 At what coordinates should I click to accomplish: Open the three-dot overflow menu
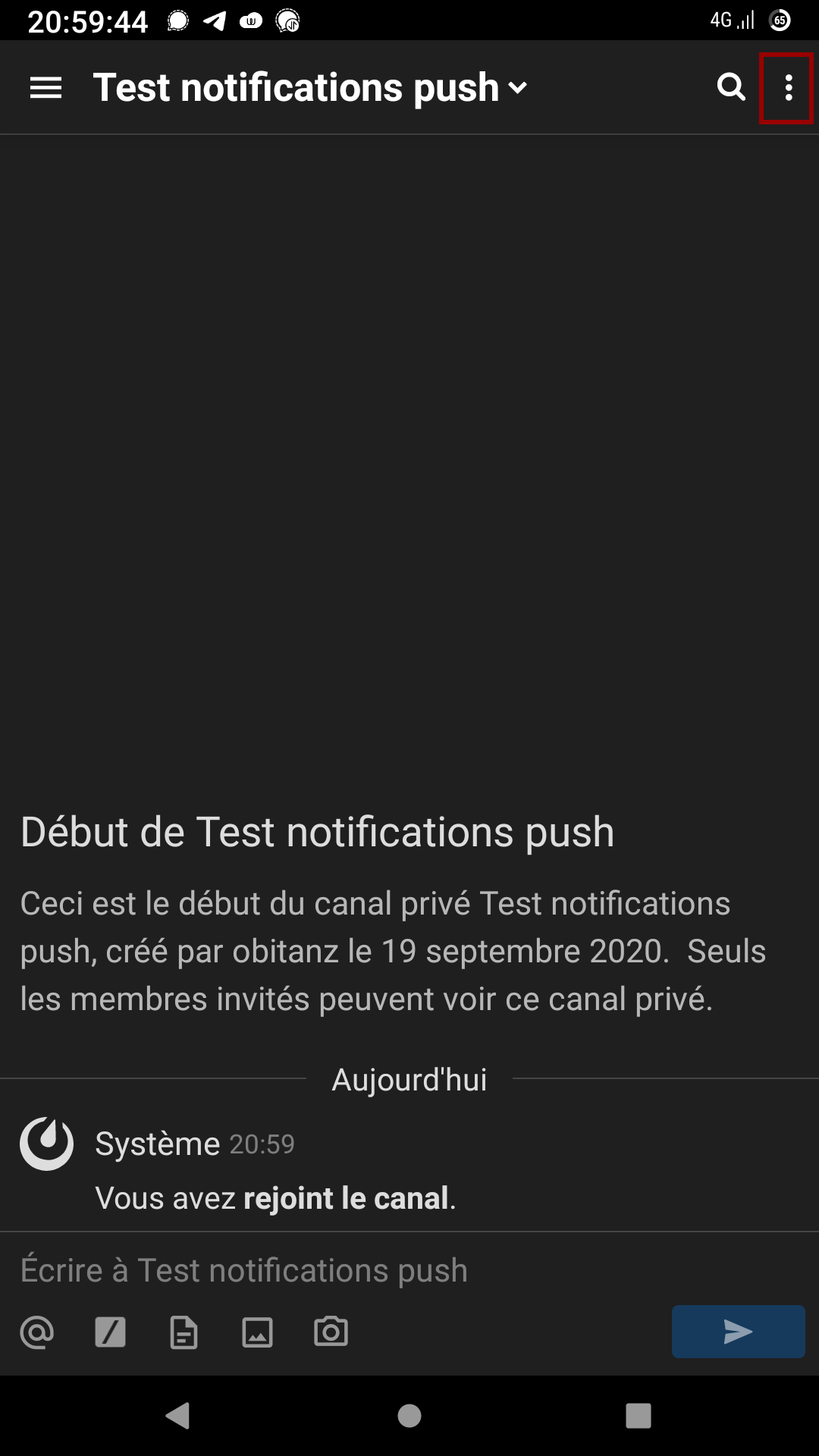789,88
